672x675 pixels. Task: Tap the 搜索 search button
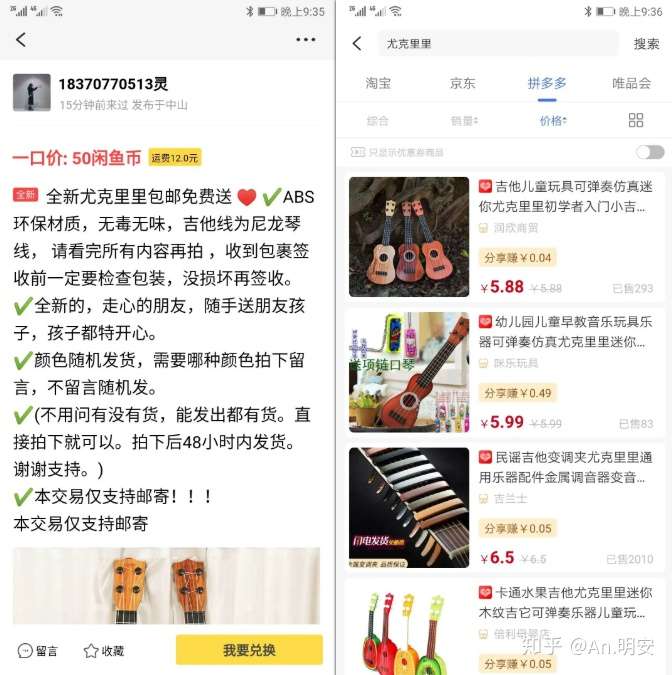pyautogui.click(x=646, y=44)
